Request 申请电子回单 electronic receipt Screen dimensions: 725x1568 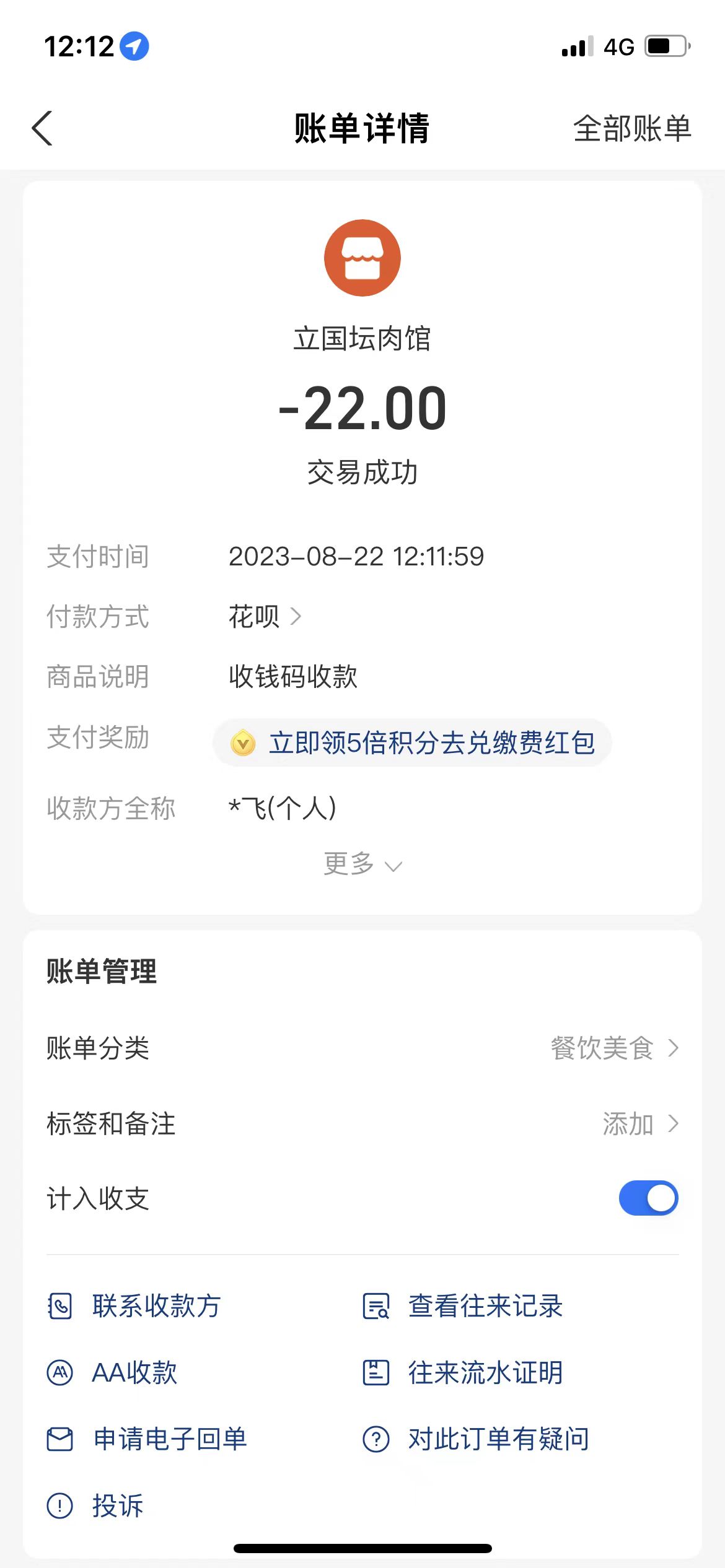147,1439
